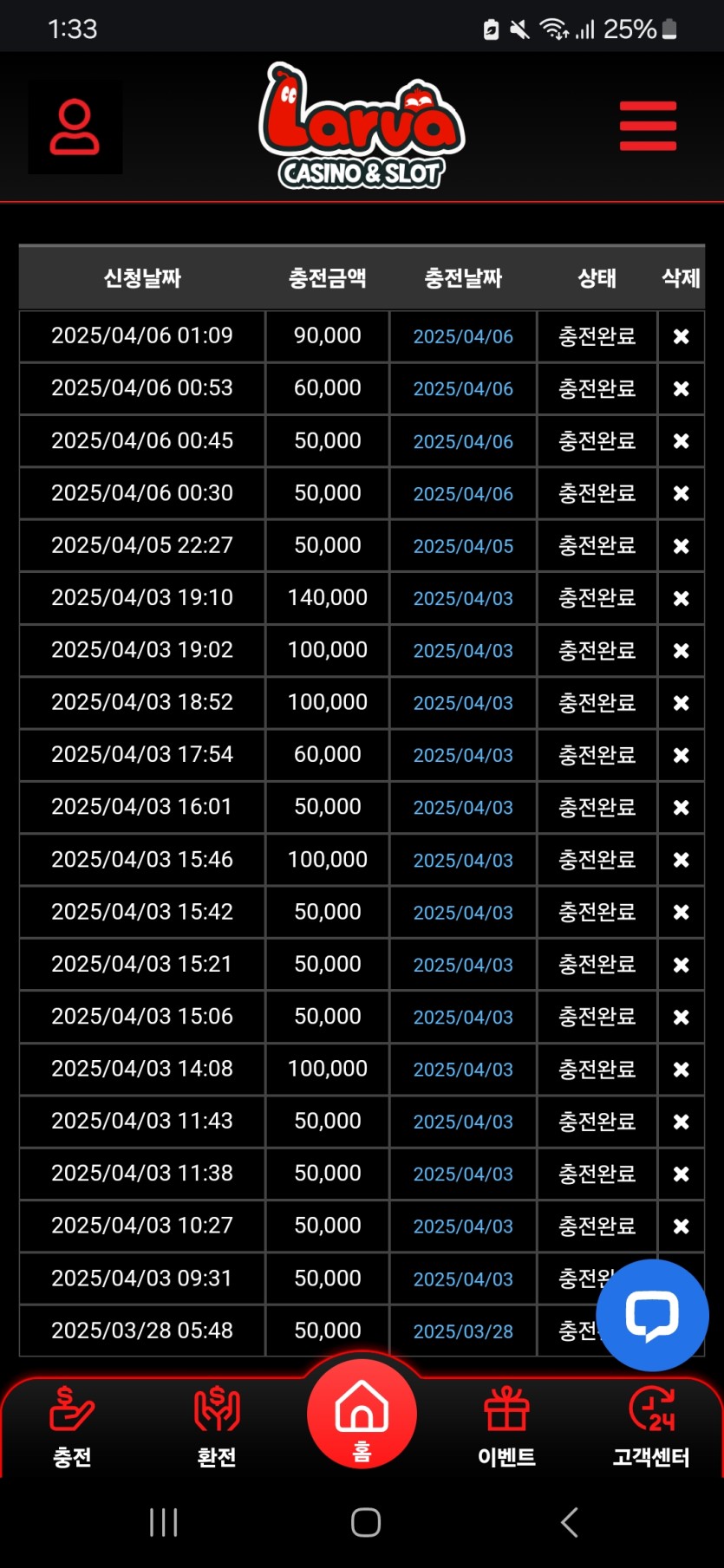Delete the 2025/04/03 17:54 record
724x1568 pixels.
pos(682,755)
